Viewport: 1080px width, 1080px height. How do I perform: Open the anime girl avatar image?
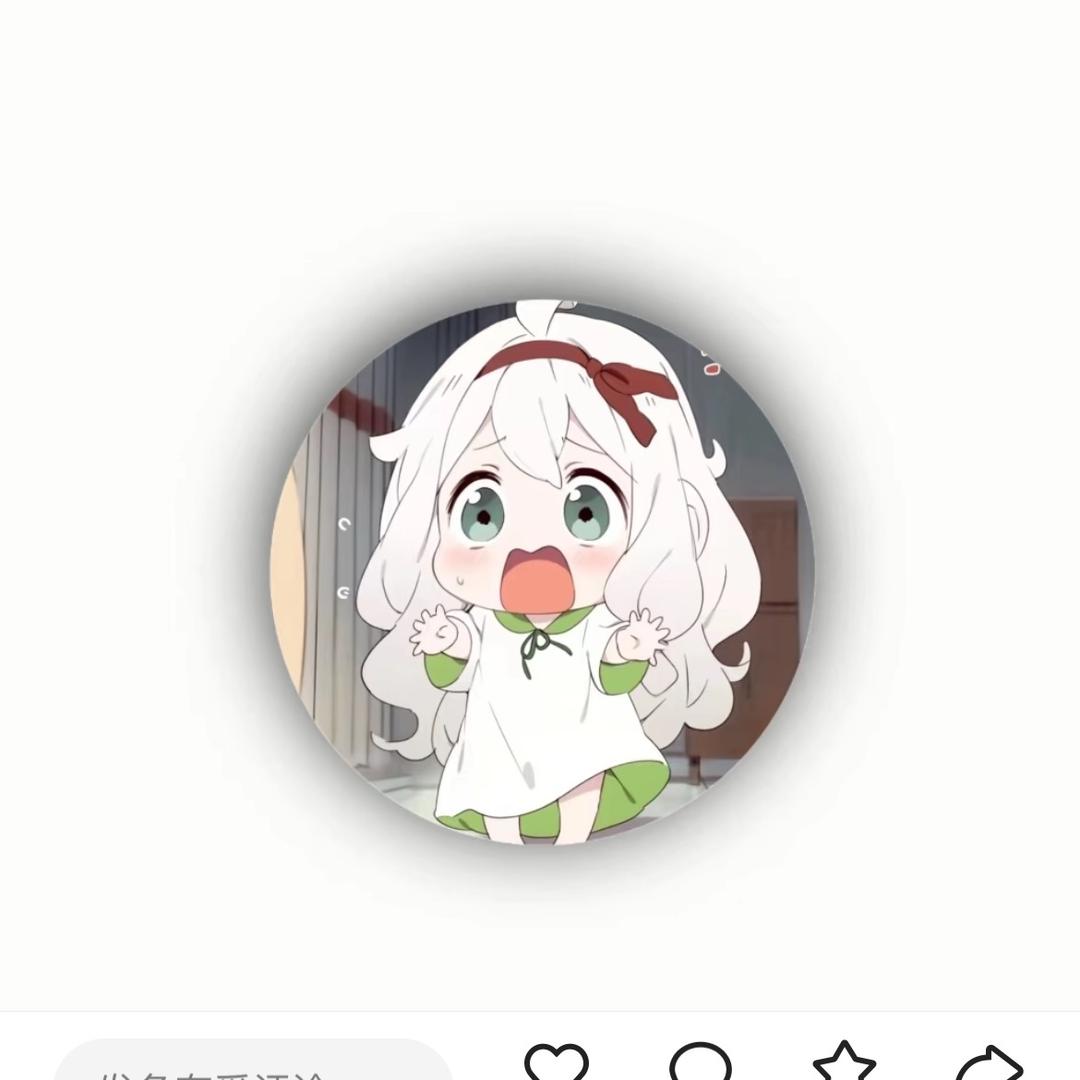point(542,573)
